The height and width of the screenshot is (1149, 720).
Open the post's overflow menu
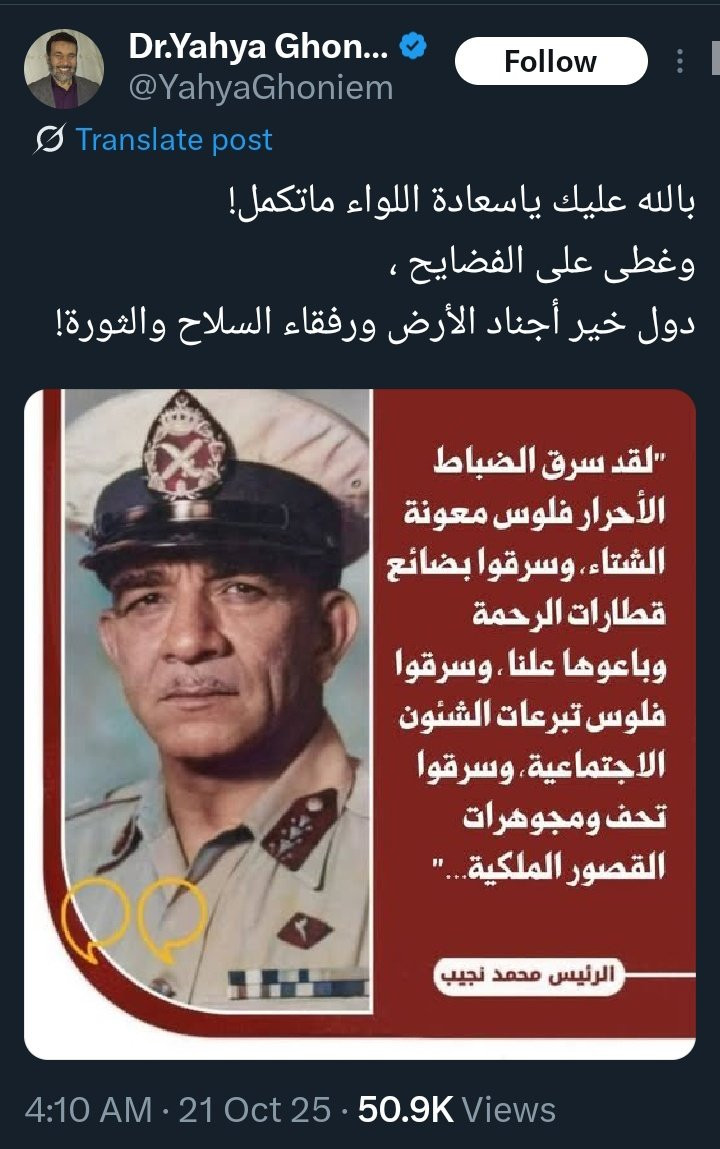[680, 62]
